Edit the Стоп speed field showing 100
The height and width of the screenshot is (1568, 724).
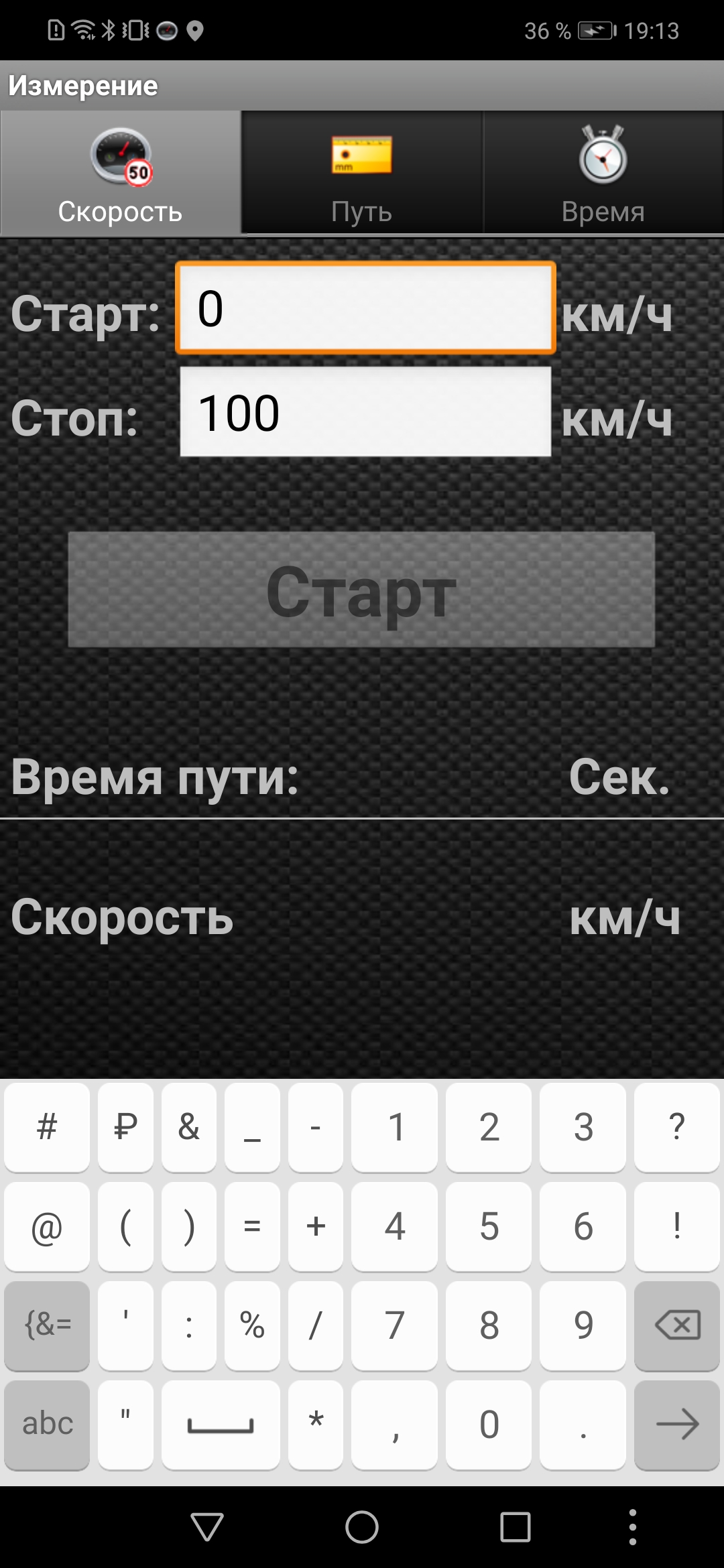coord(365,412)
